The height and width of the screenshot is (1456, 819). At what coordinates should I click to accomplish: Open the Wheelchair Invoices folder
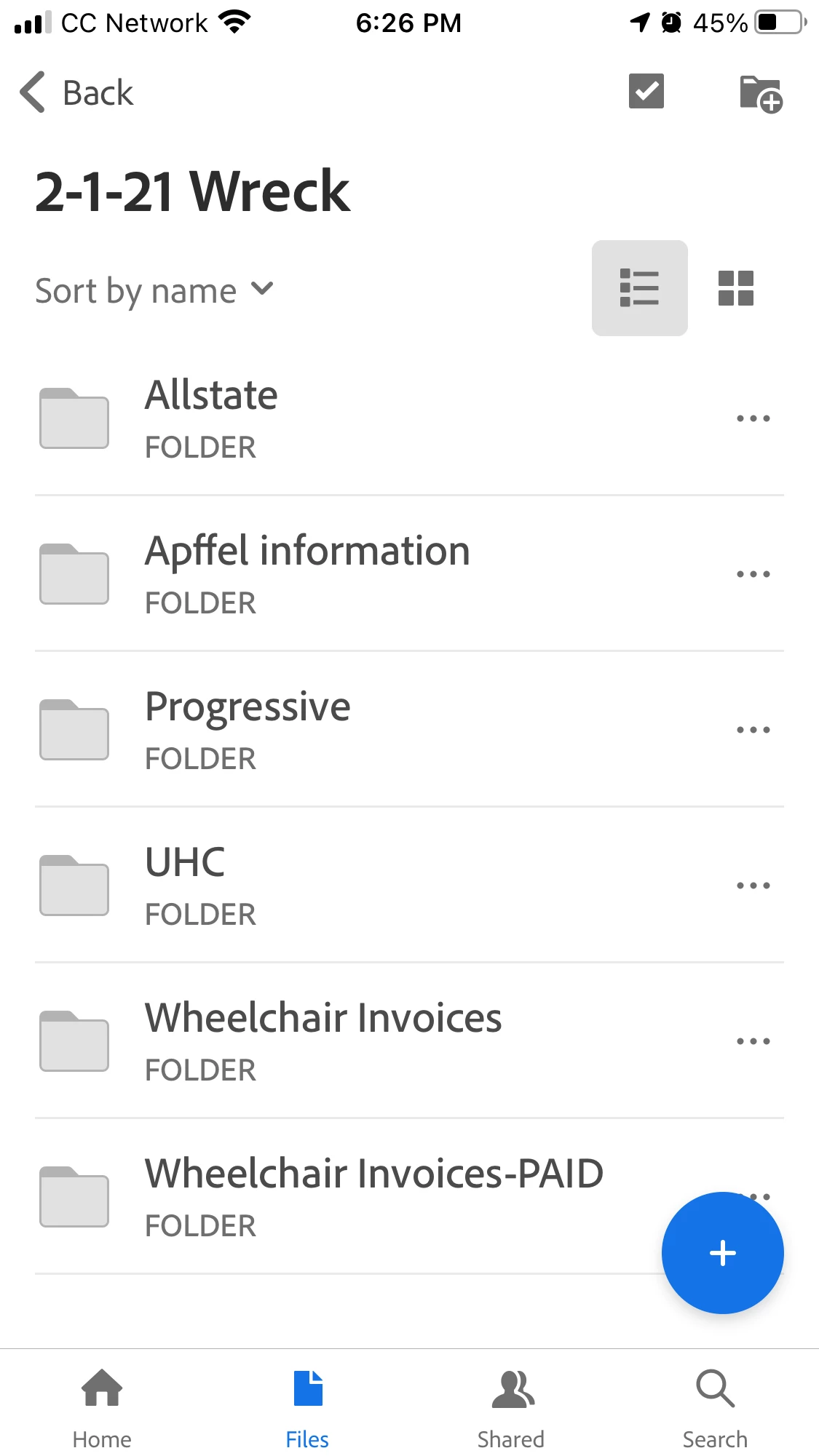(323, 1041)
